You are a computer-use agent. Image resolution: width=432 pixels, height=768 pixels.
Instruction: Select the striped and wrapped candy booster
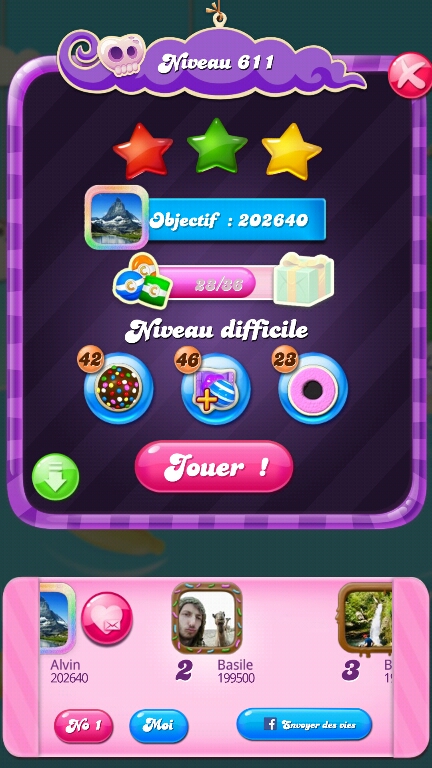click(216, 389)
